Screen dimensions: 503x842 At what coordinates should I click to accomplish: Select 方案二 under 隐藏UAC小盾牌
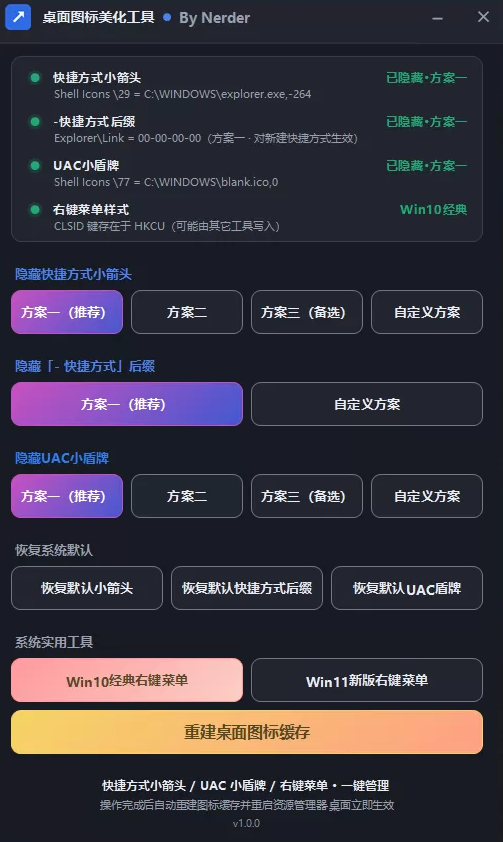(187, 496)
